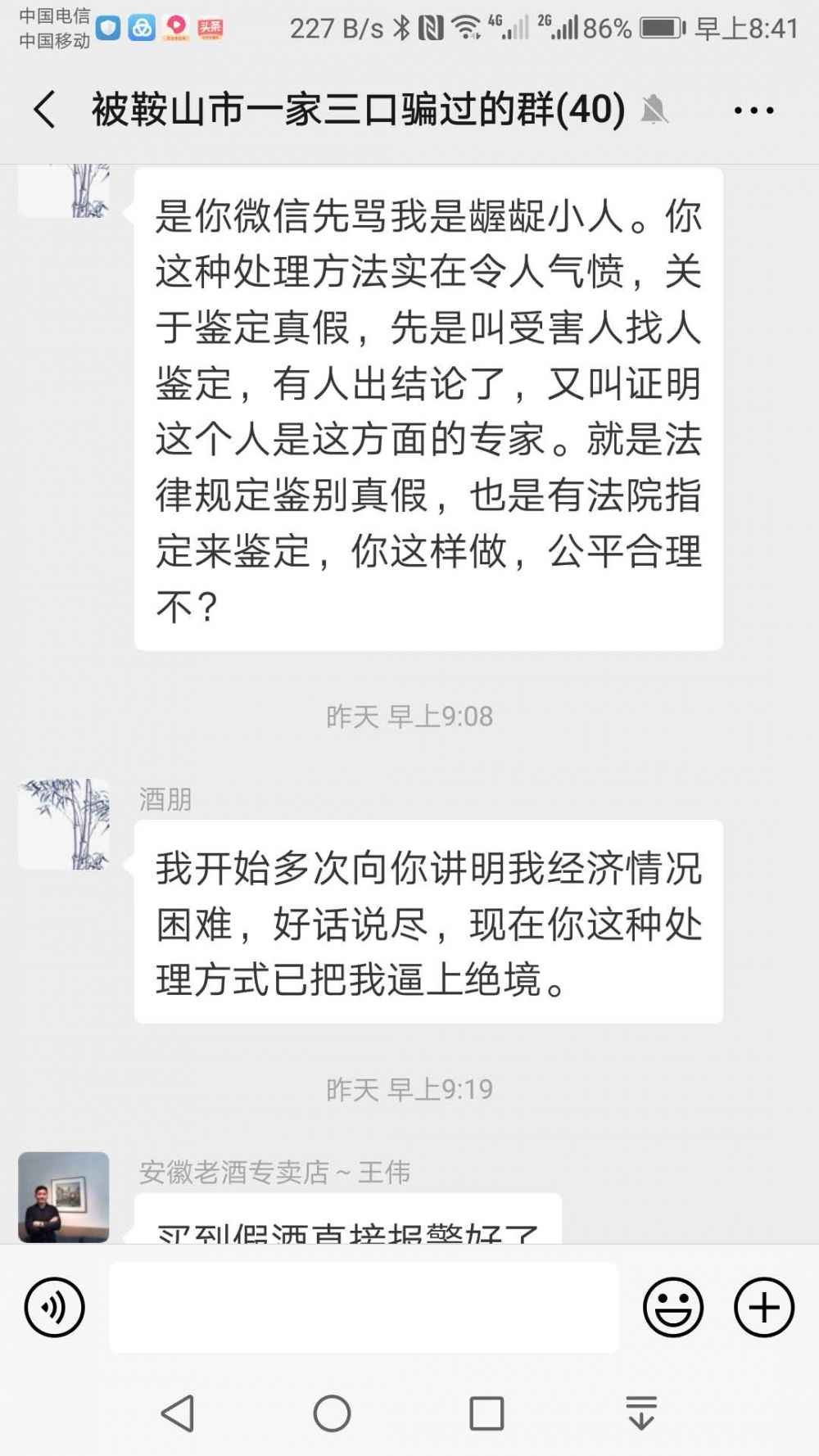819x1456 pixels.
Task: Open the emoji picker
Action: (673, 1308)
